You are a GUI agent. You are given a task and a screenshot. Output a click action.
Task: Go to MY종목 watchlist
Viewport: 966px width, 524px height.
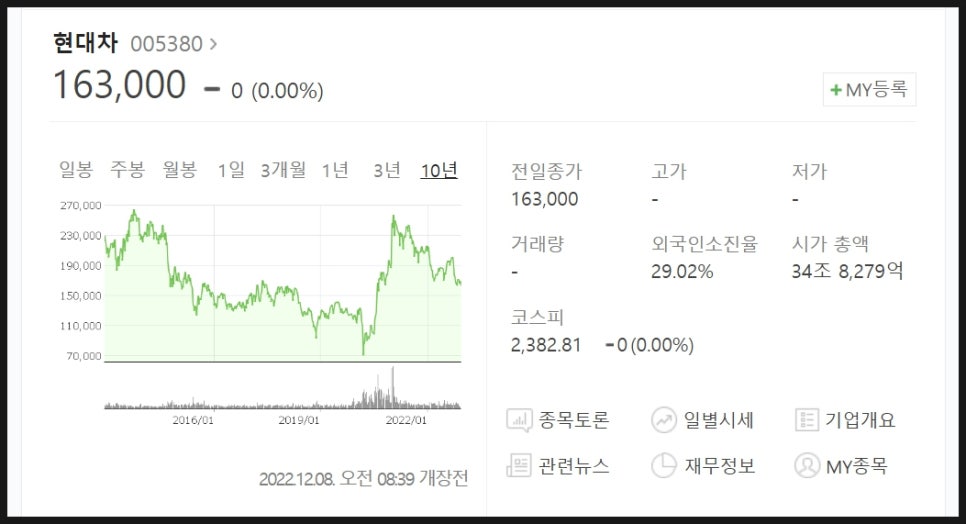coord(840,466)
